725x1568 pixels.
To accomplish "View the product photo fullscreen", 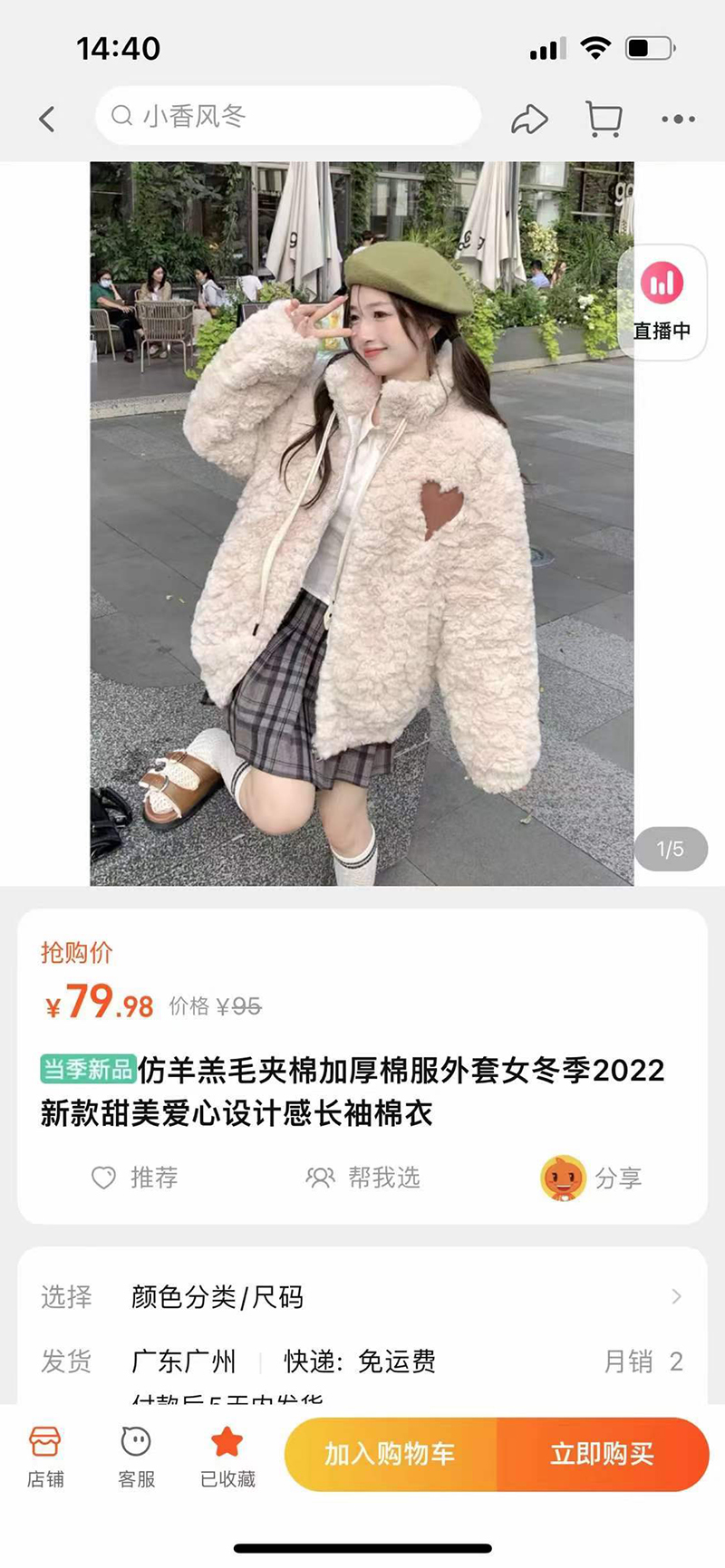I will (362, 523).
